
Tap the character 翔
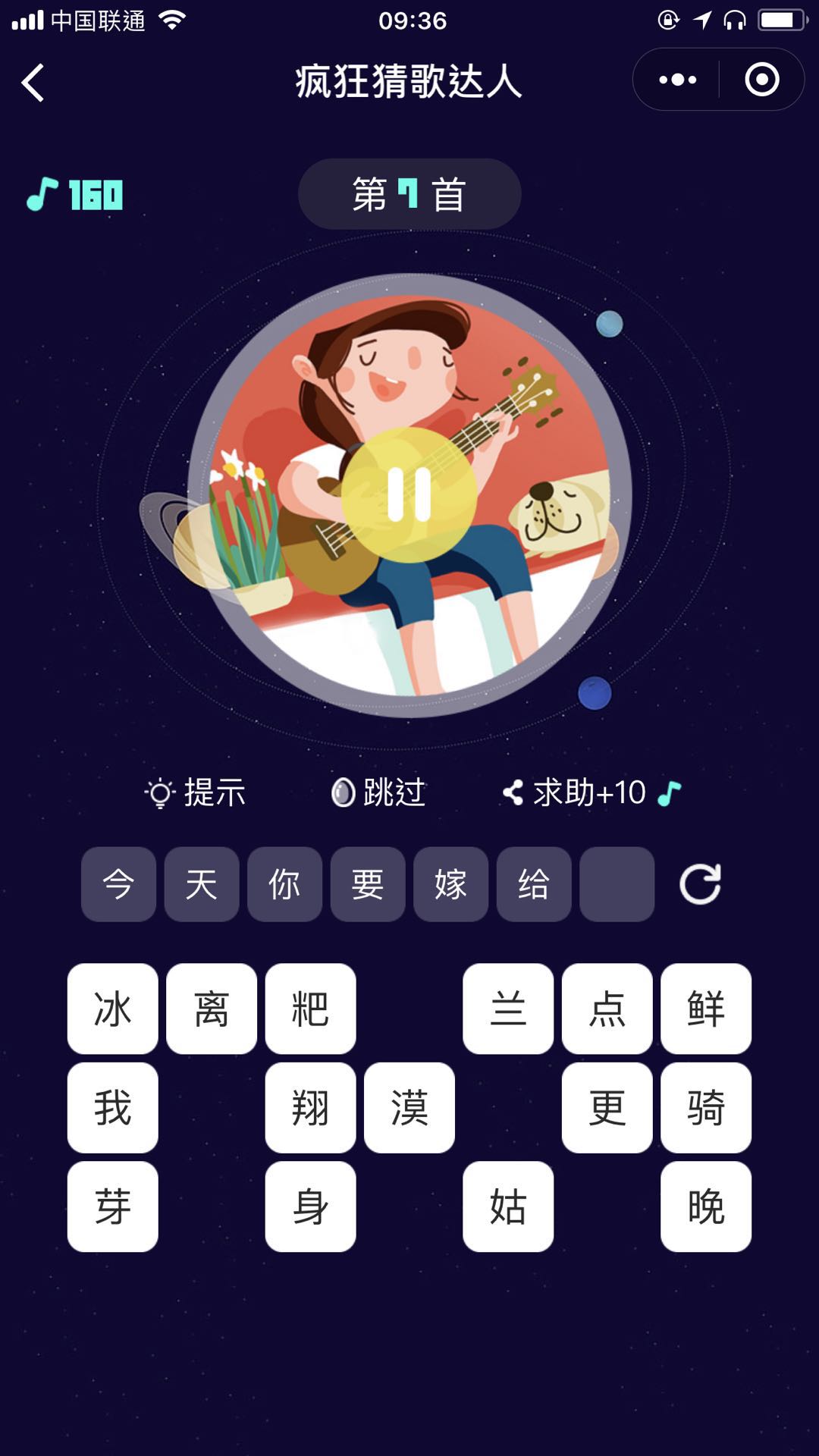tap(310, 1107)
